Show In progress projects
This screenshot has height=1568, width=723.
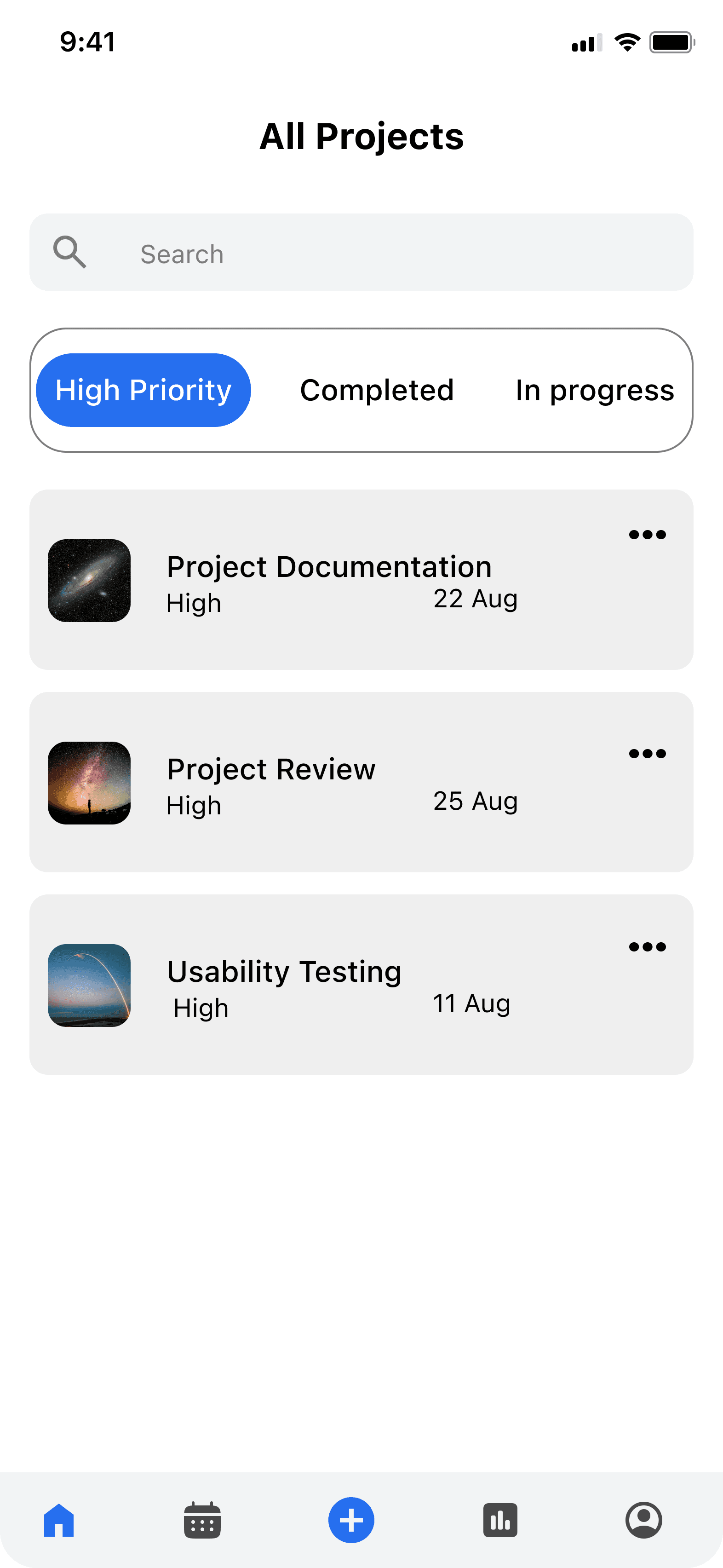594,390
